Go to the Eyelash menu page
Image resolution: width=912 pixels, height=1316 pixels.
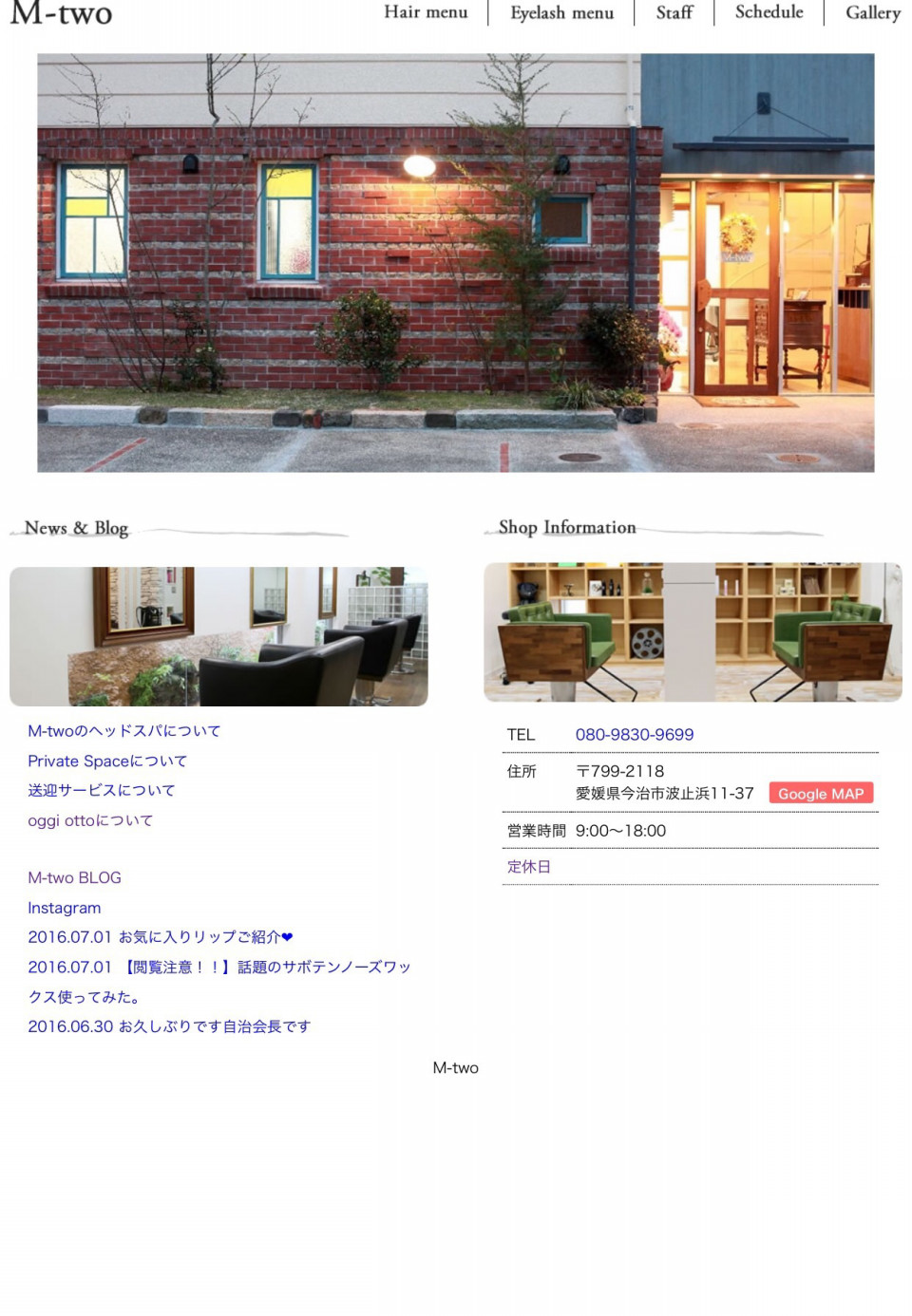point(561,12)
